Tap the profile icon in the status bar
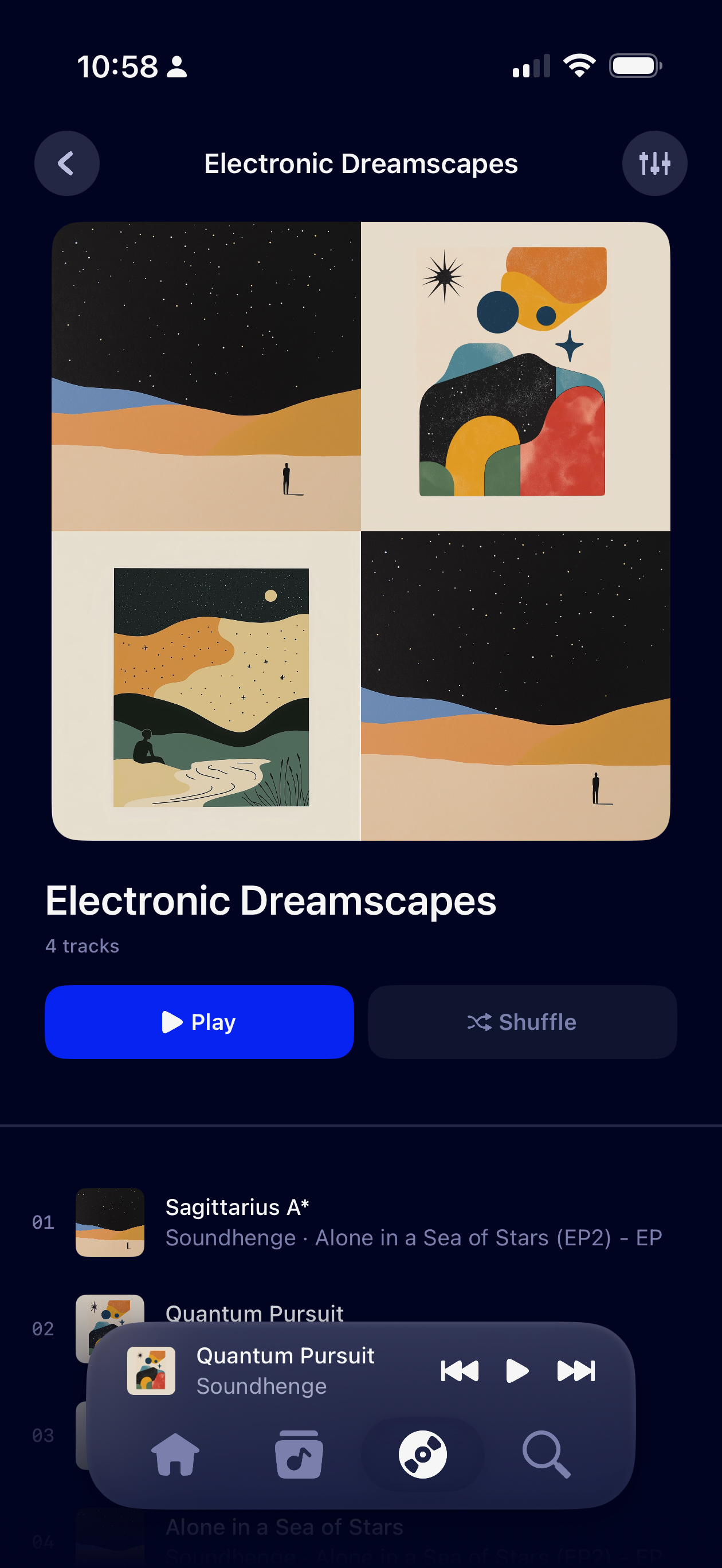This screenshot has width=722, height=1568. pyautogui.click(x=176, y=68)
